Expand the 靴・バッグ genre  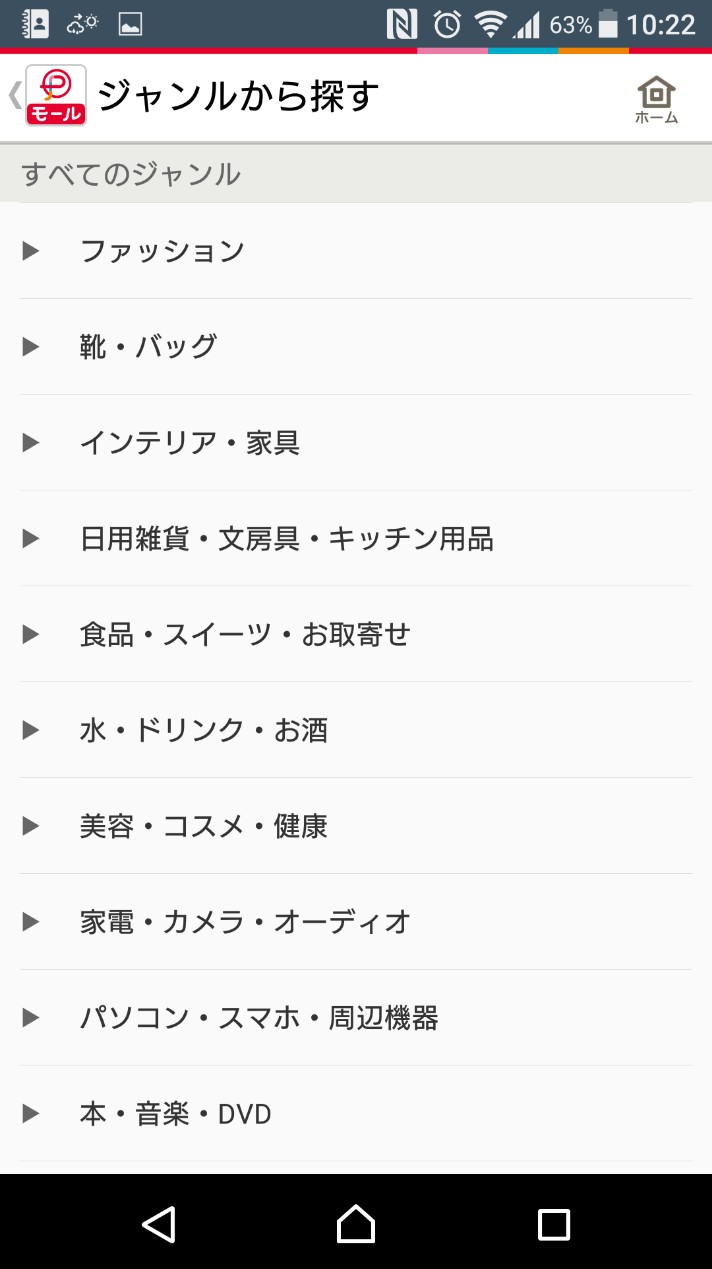pos(356,347)
